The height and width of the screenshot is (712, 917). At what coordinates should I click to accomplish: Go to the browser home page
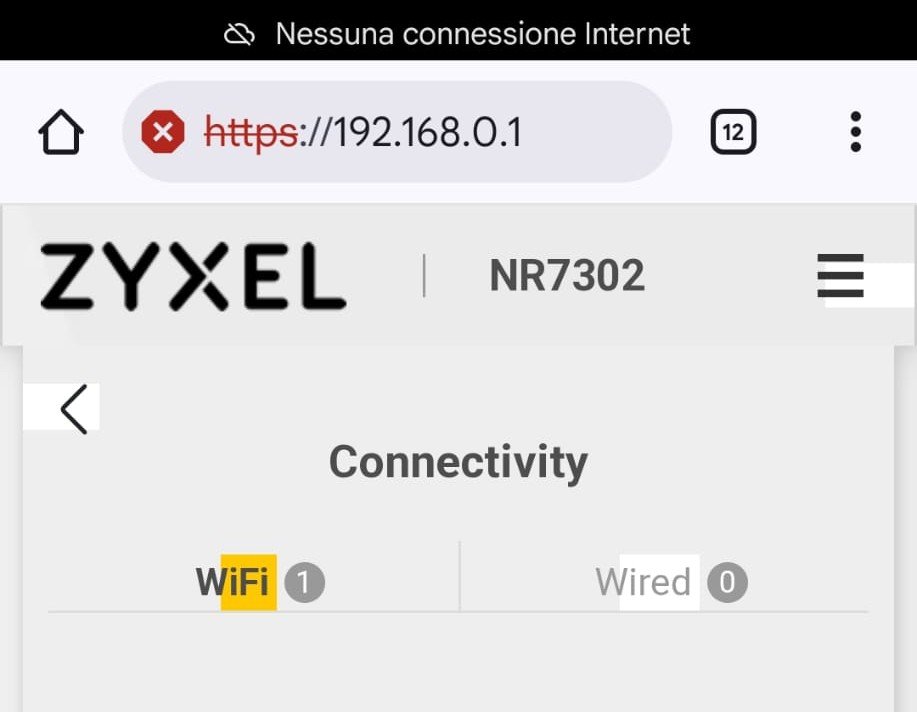[x=61, y=132]
